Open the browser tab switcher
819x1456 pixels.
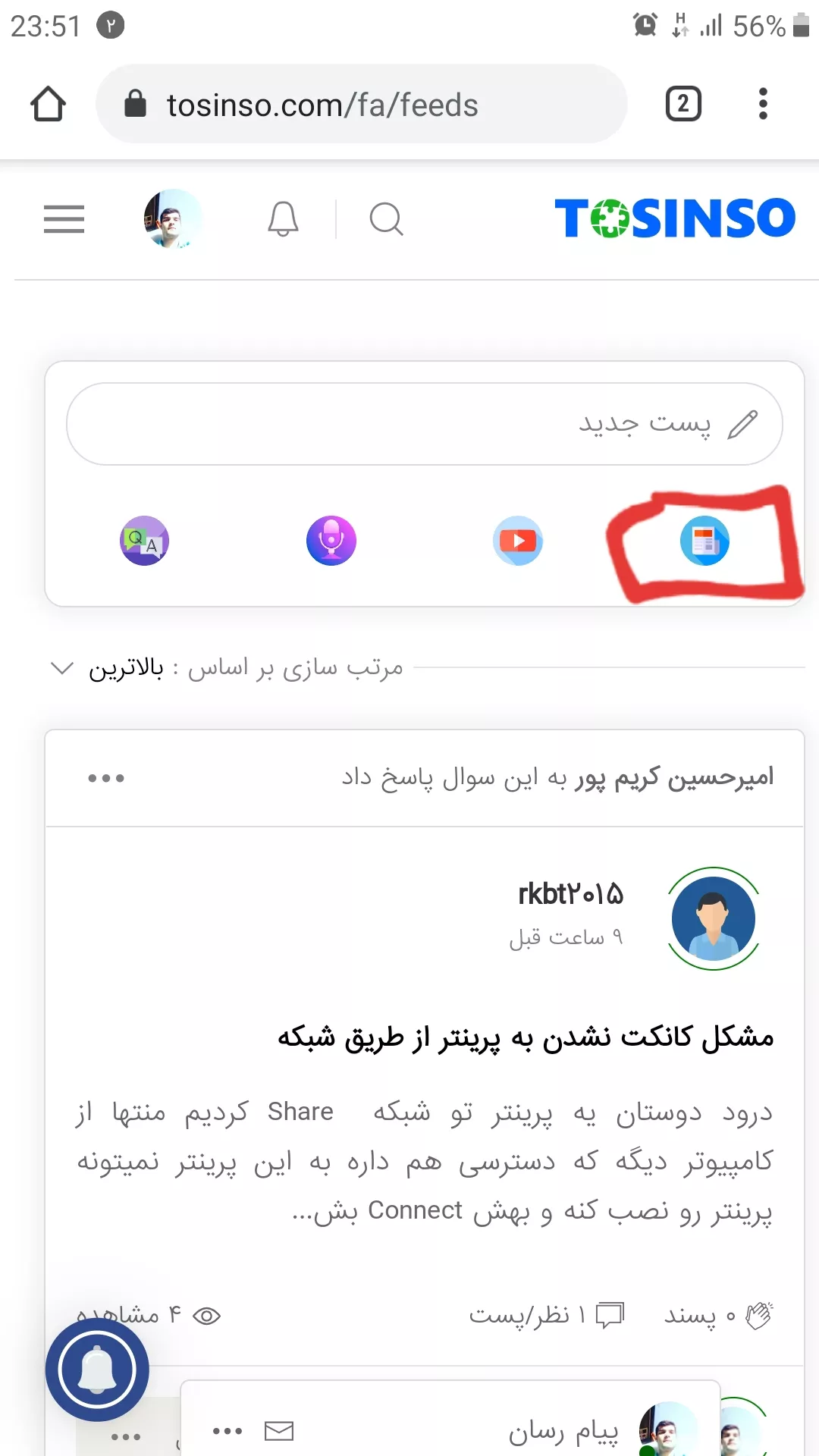(x=682, y=104)
